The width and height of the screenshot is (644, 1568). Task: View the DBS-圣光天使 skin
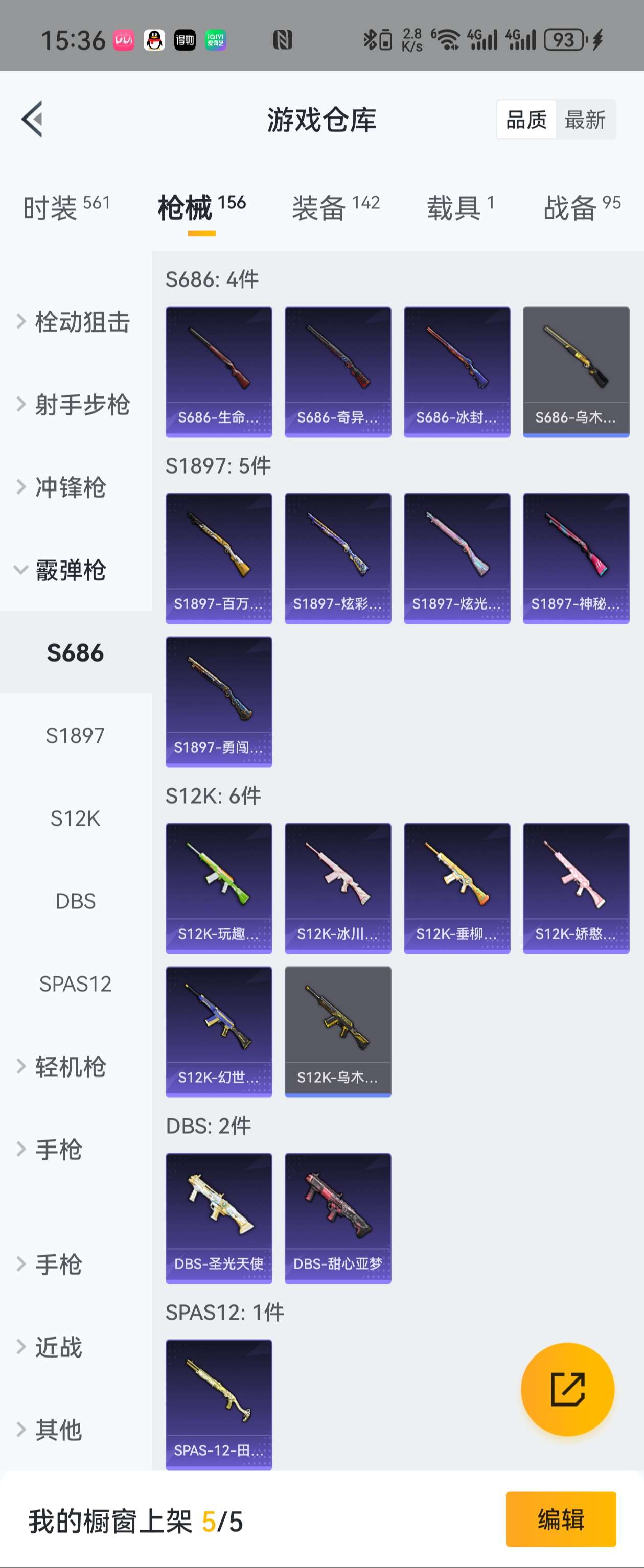pos(219,1218)
